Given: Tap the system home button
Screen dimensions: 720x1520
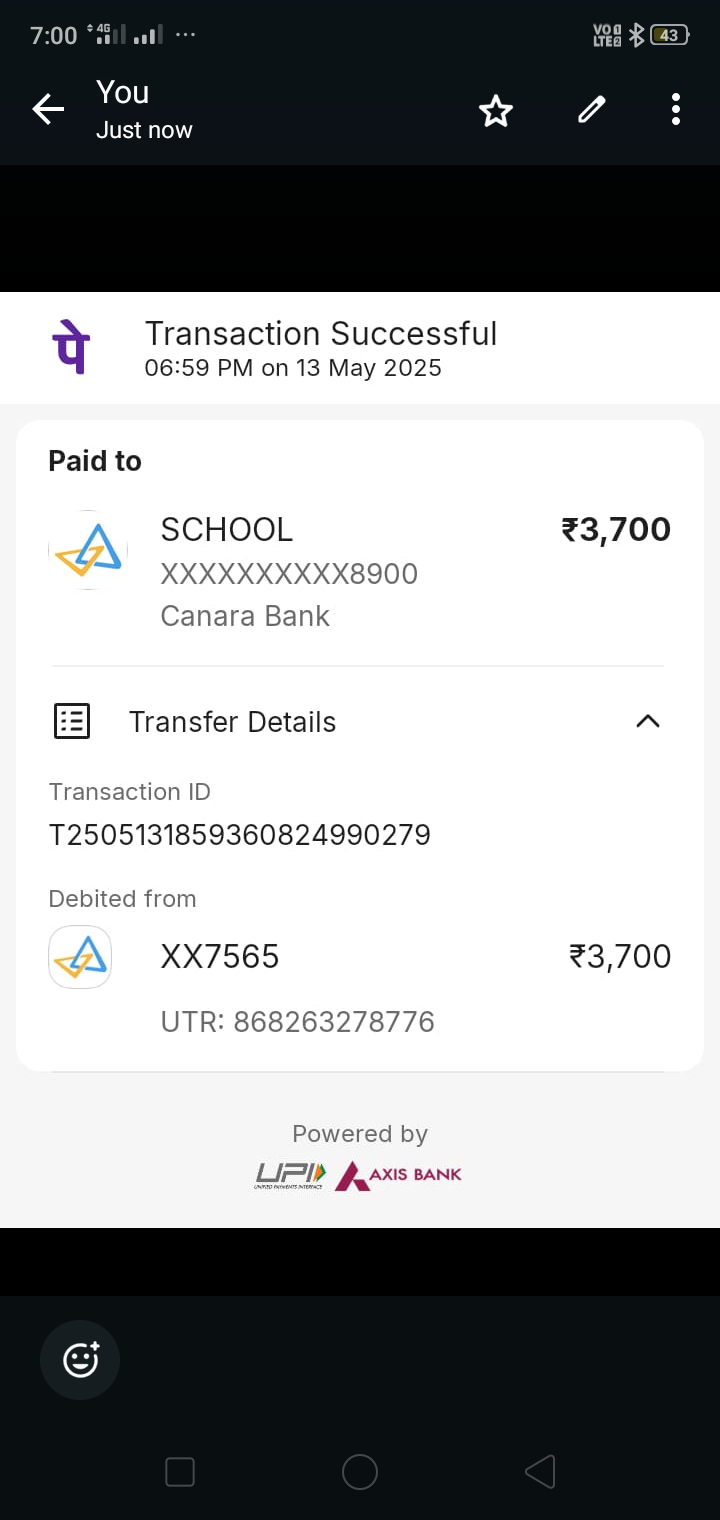Looking at the screenshot, I should 360,1472.
